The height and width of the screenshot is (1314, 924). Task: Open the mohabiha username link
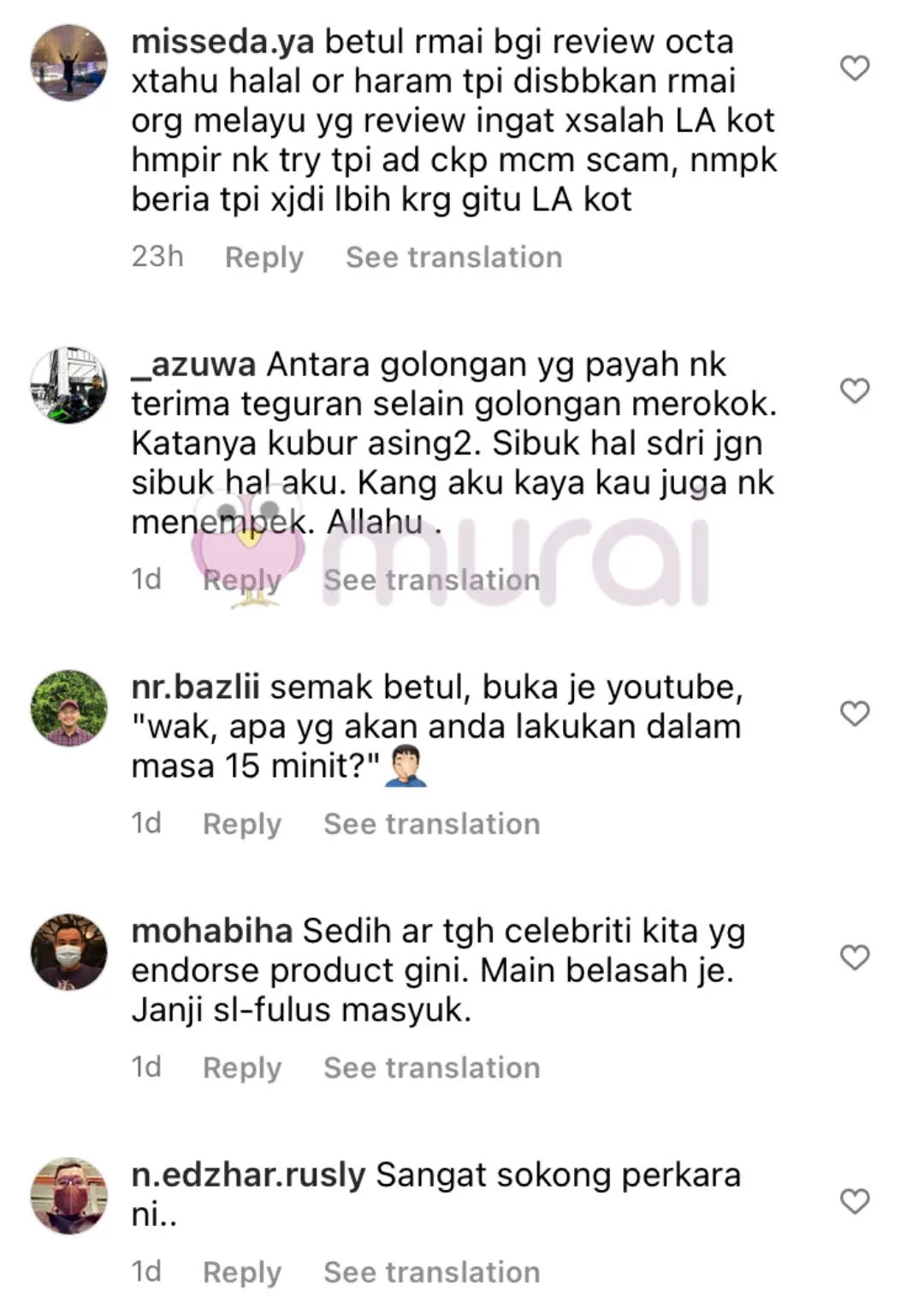[211, 932]
